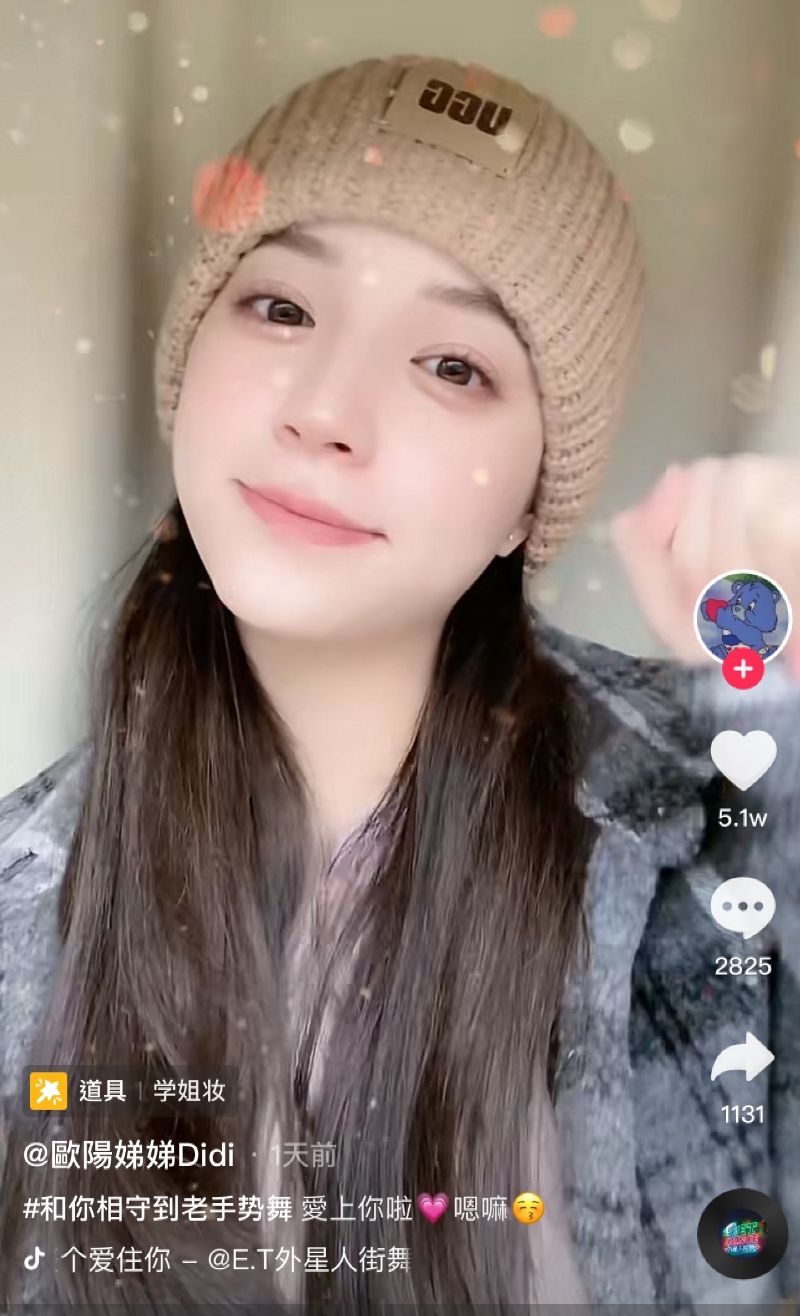The image size is (800, 1316).
Task: Open the comments on this video
Action: pyautogui.click(x=743, y=908)
